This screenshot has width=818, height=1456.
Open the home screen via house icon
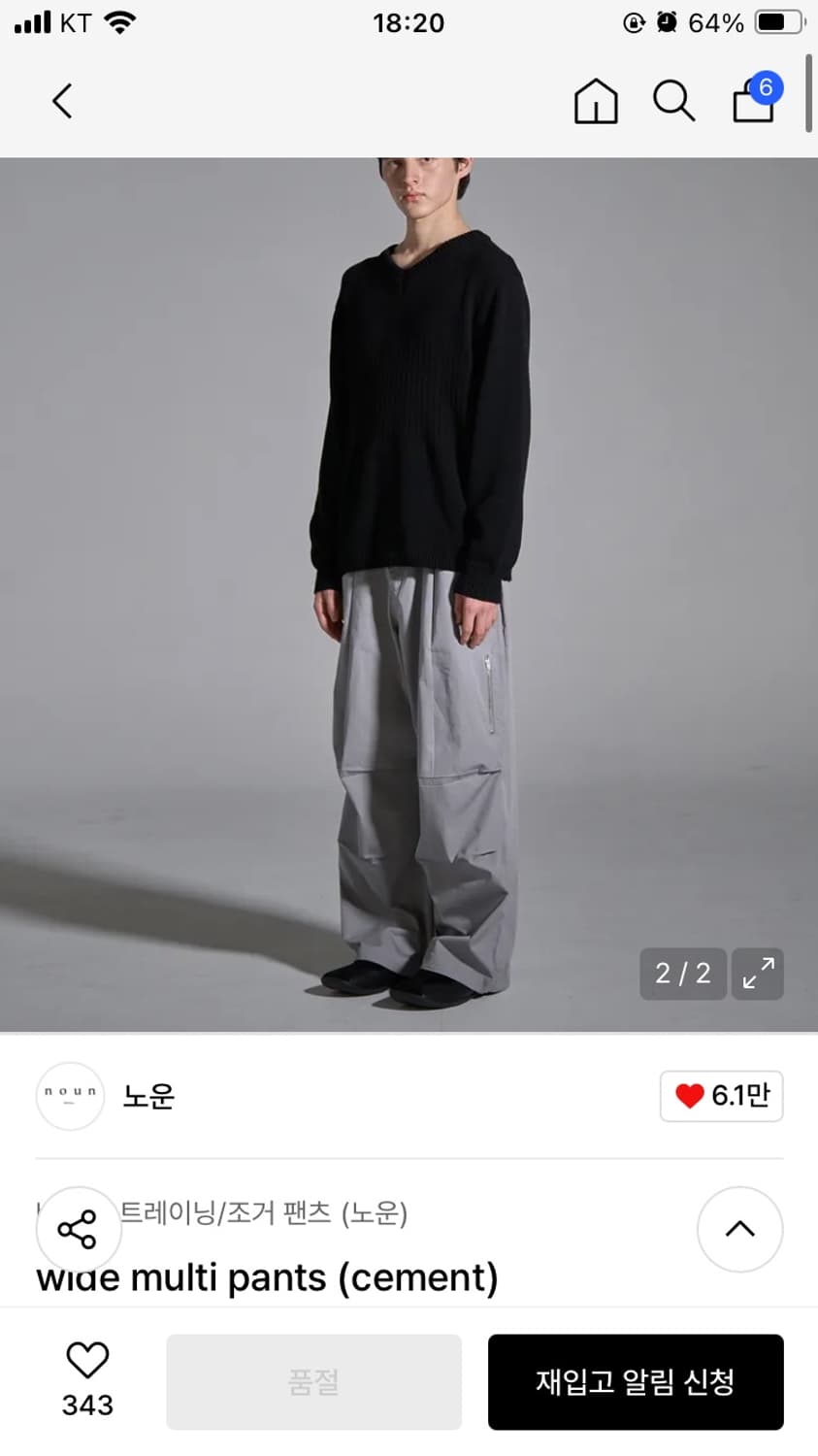pos(596,101)
